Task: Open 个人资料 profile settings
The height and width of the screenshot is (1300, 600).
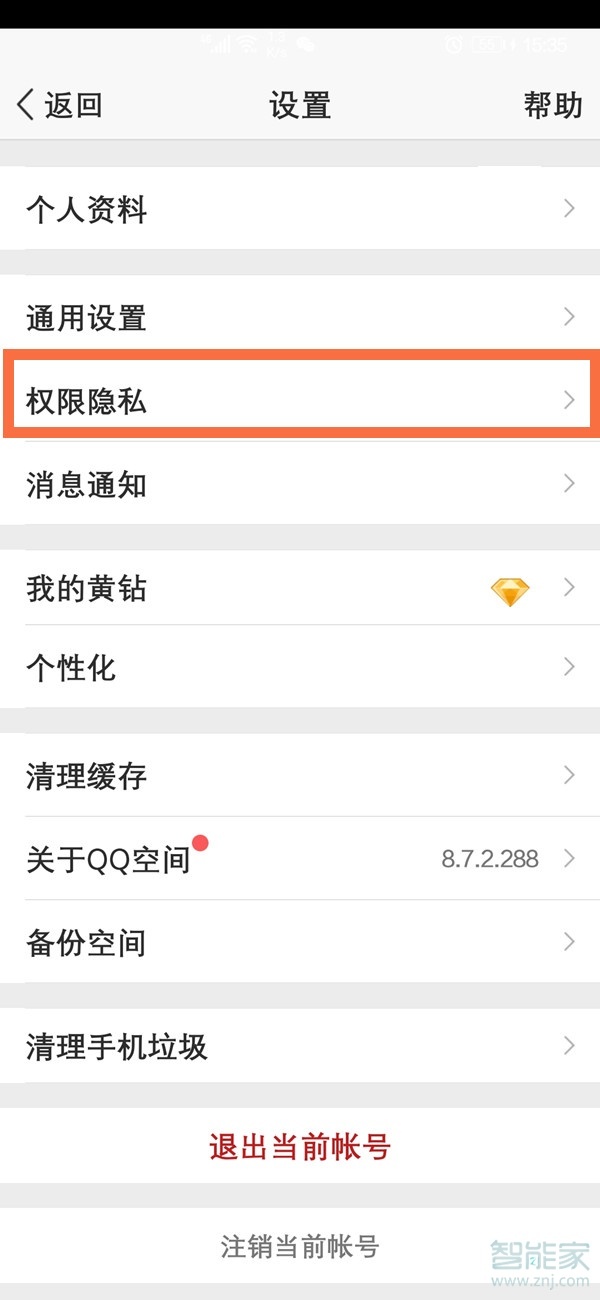Action: (x=300, y=209)
